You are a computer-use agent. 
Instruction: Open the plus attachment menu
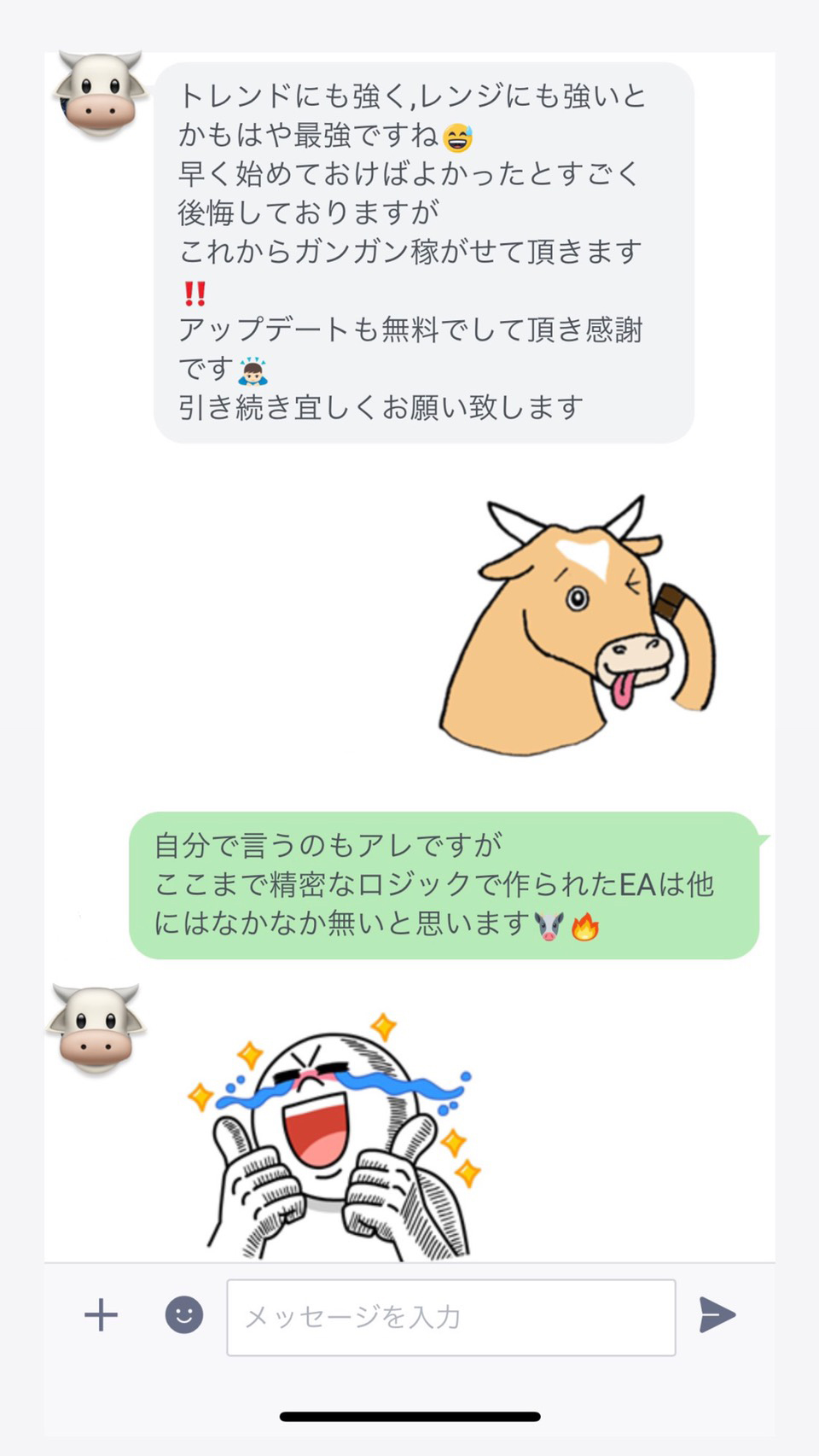click(x=101, y=1315)
